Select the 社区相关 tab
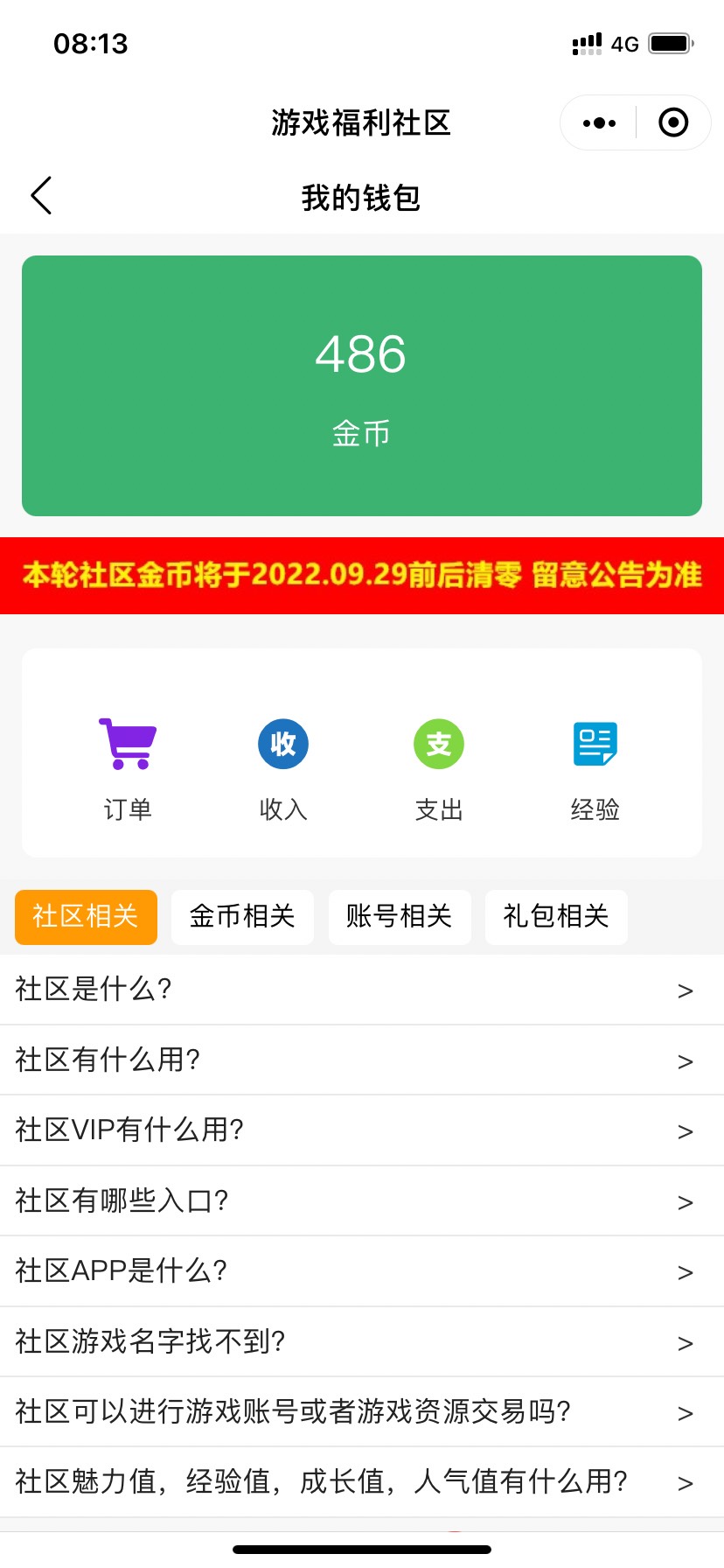Image resolution: width=724 pixels, height=1568 pixels. tap(86, 917)
